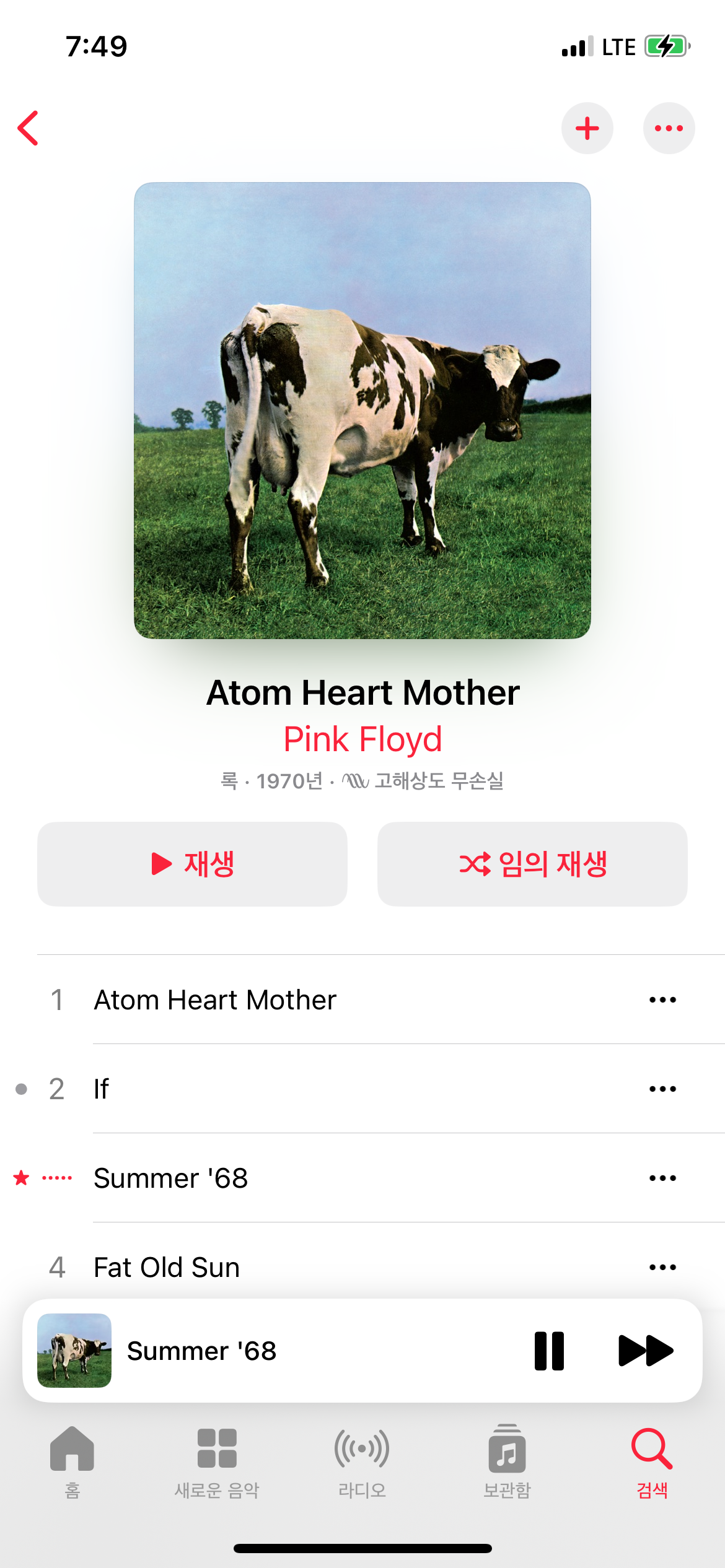This screenshot has height=1568, width=725.
Task: Go back using the red arrow
Action: click(29, 128)
